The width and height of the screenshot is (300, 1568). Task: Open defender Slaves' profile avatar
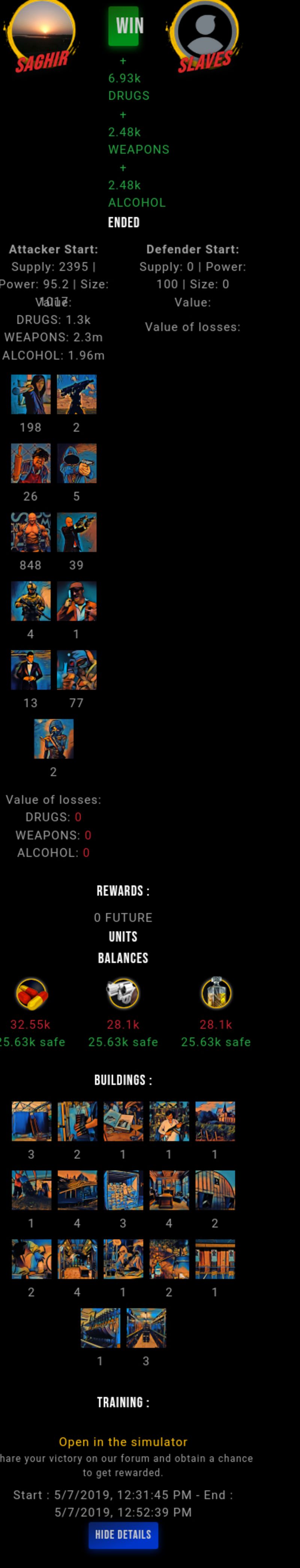coord(205,30)
